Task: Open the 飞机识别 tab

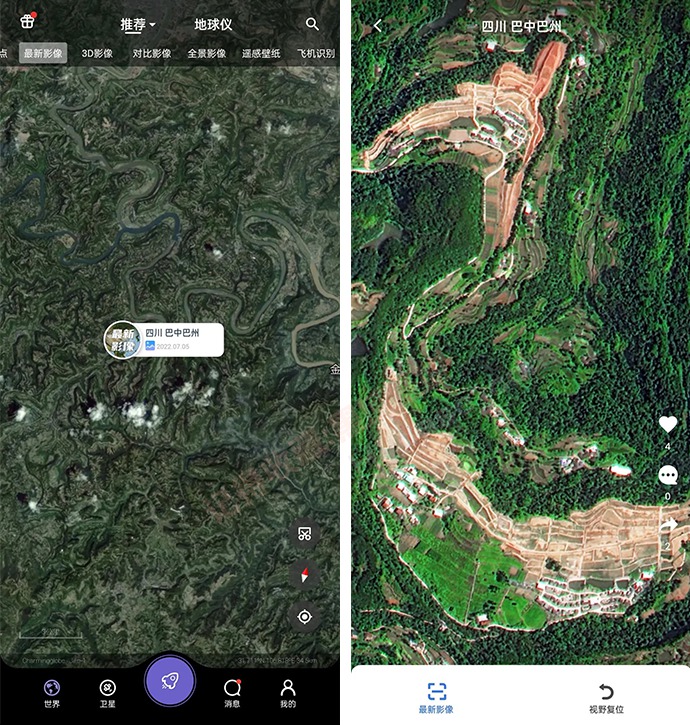Action: coord(316,54)
